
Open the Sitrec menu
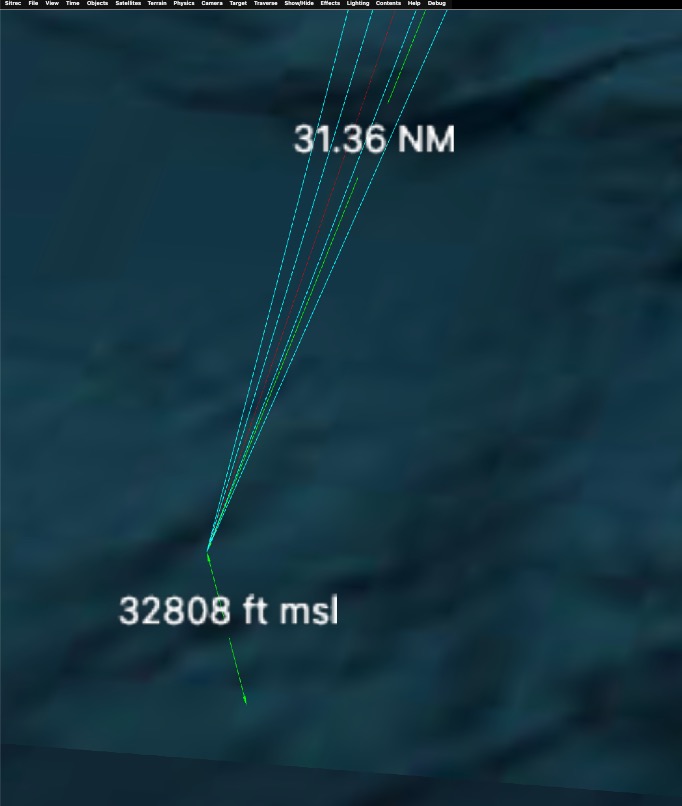pos(12,4)
